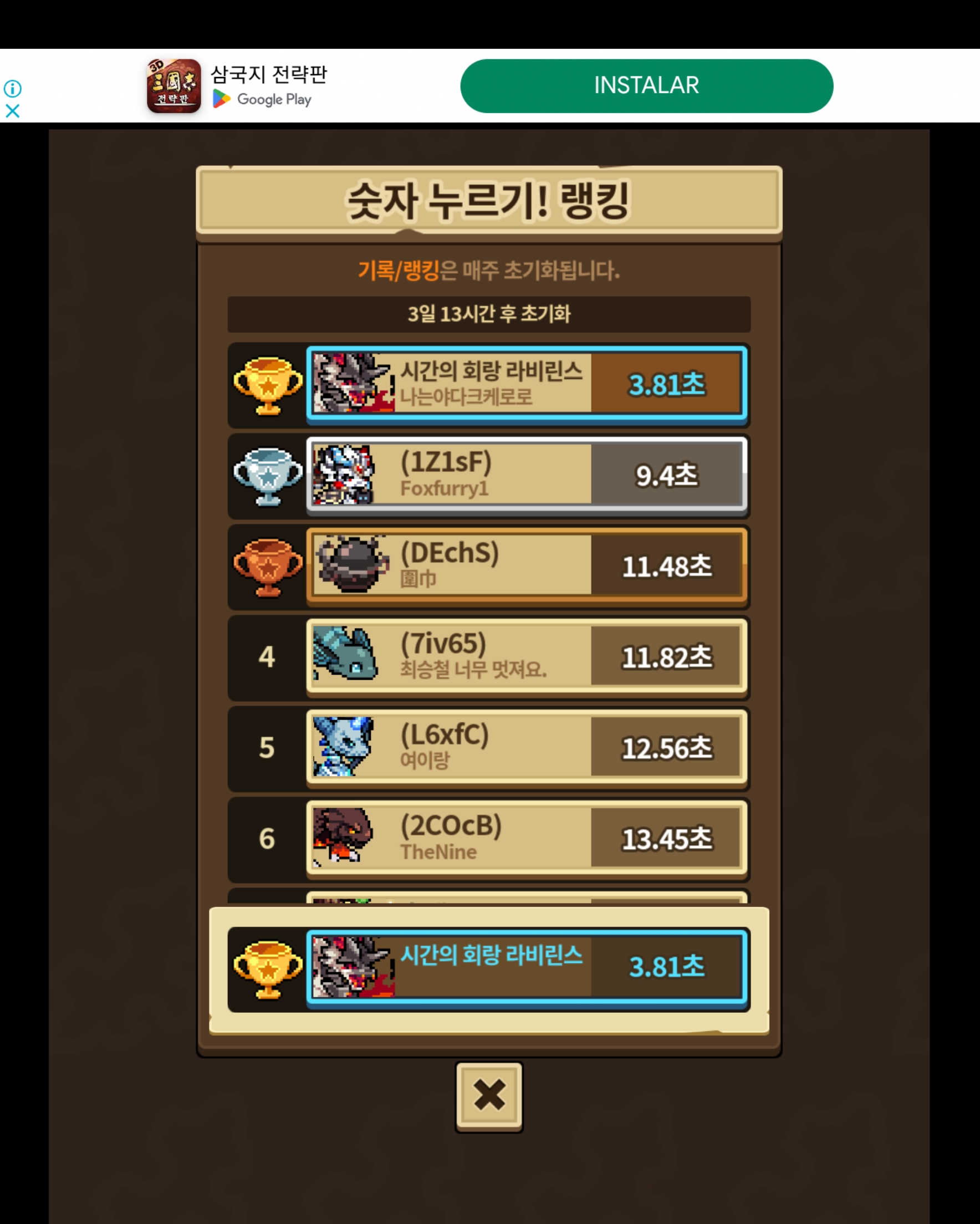980x1224 pixels.
Task: Open 여이랑's rank 5 entry
Action: click(x=526, y=747)
